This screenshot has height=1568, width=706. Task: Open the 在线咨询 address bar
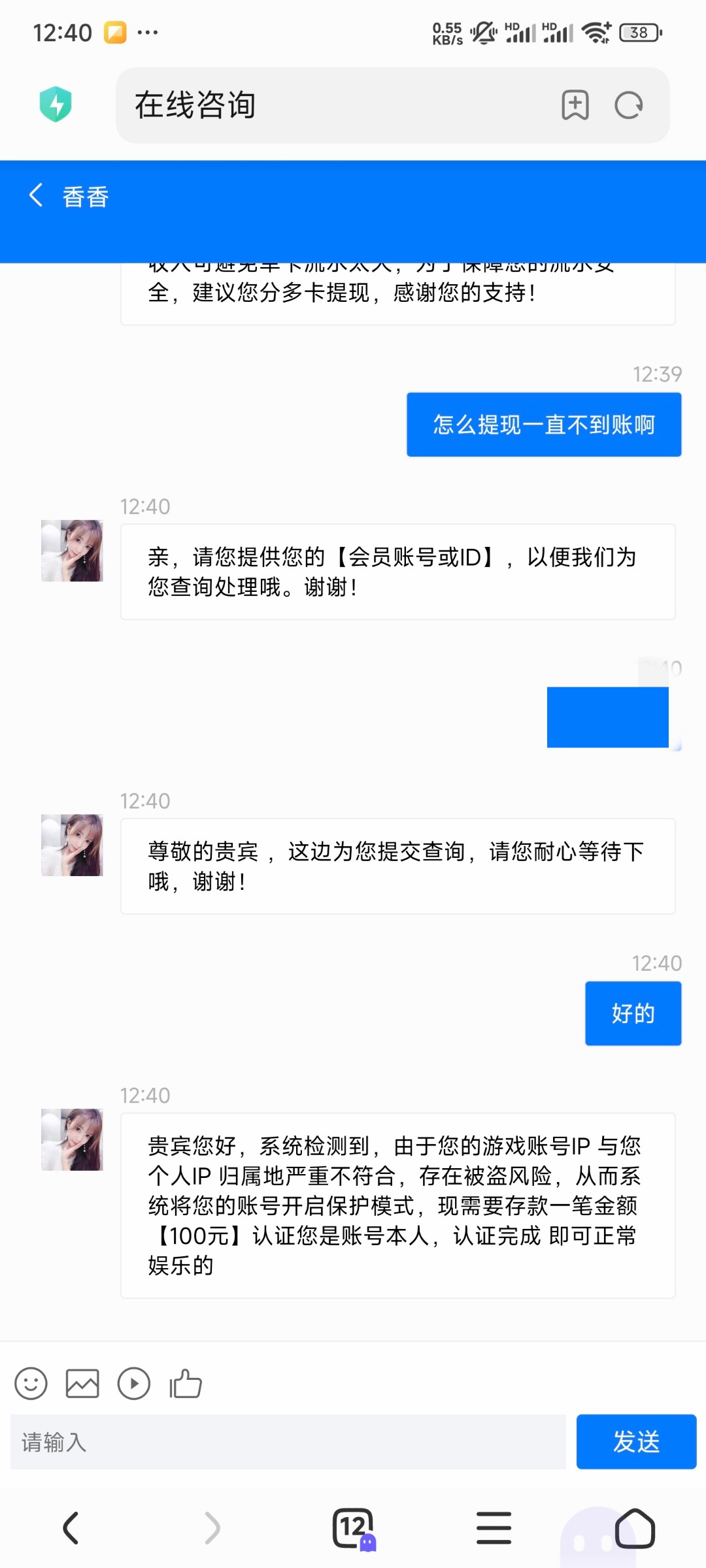pyautogui.click(x=327, y=105)
